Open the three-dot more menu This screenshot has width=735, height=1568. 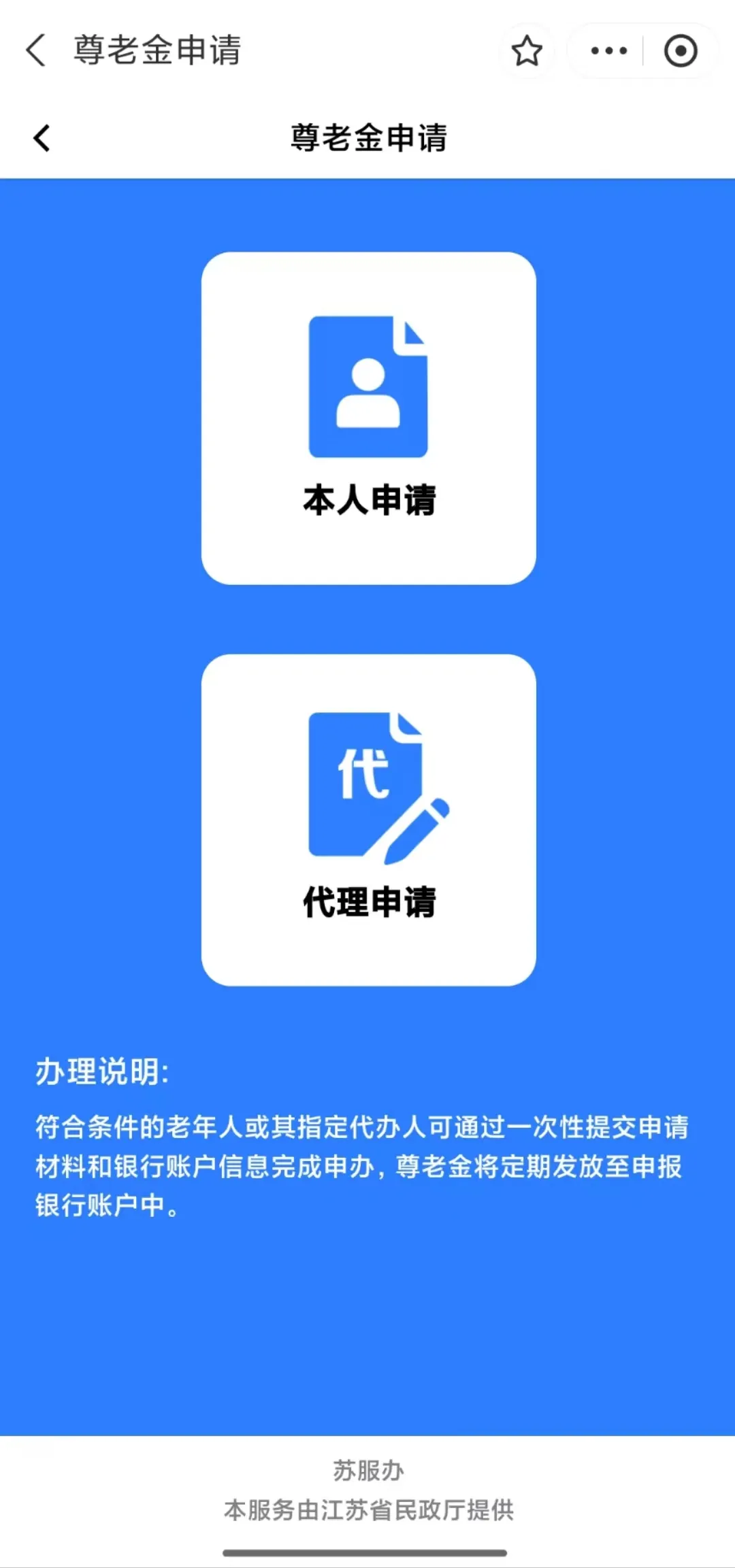point(608,51)
